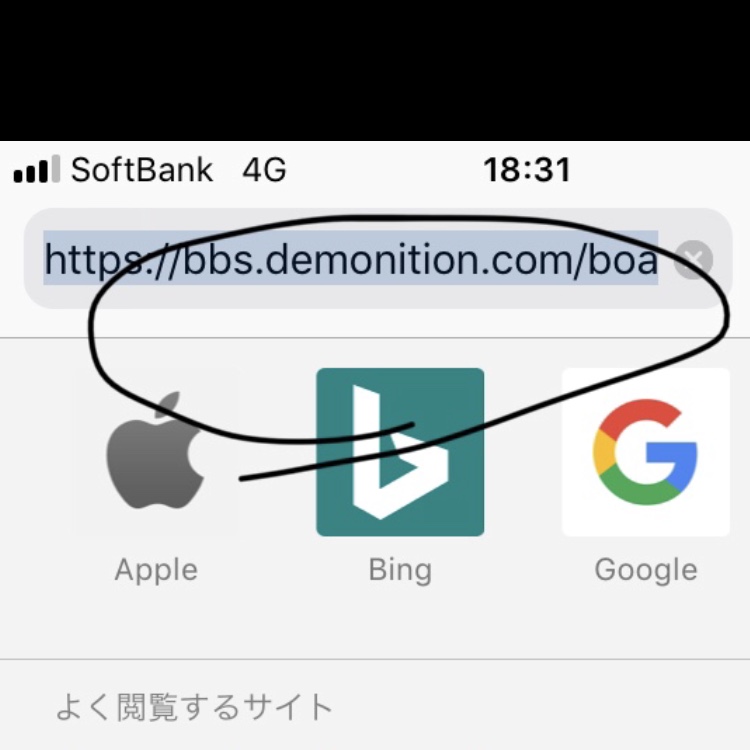Image resolution: width=750 pixels, height=750 pixels.
Task: Tap the URL address field
Action: coord(350,261)
